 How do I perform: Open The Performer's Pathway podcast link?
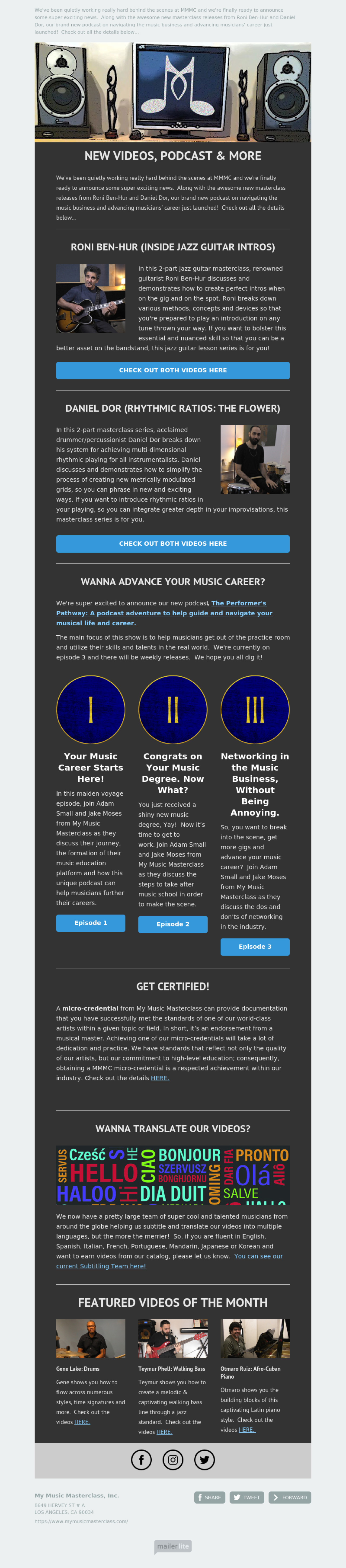[x=164, y=613]
